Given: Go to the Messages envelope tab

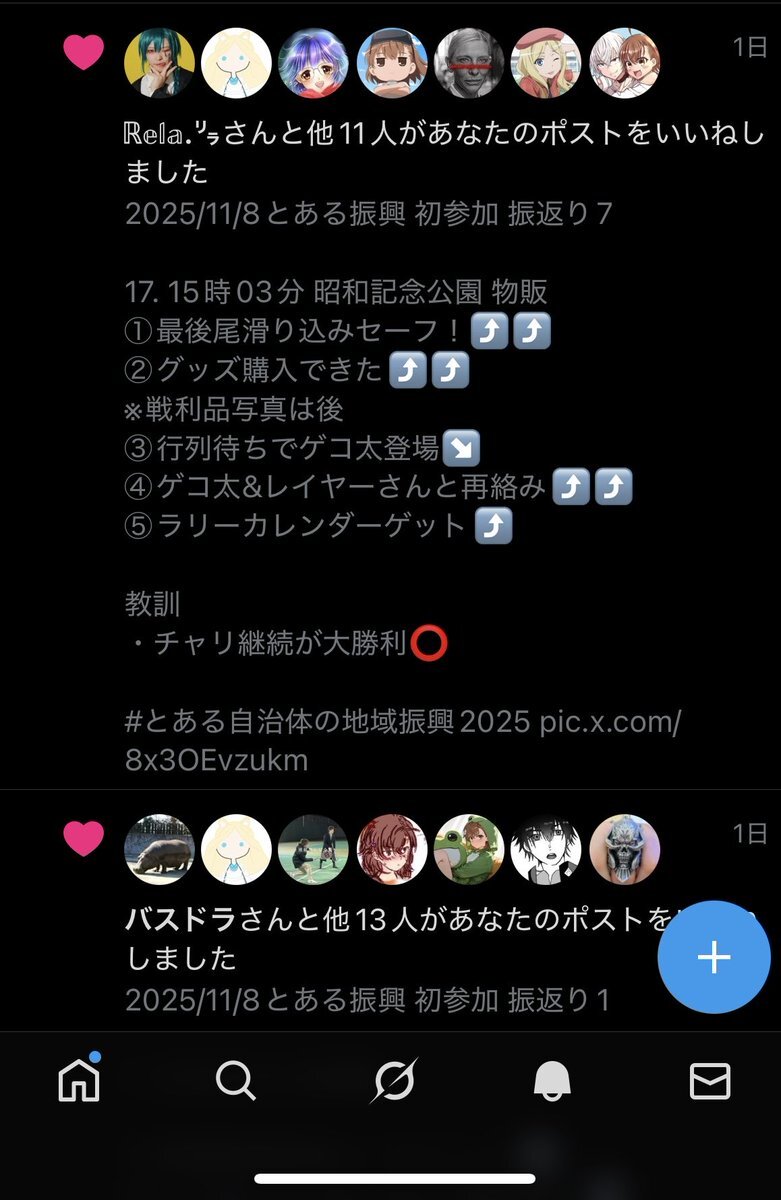Looking at the screenshot, I should 710,1081.
